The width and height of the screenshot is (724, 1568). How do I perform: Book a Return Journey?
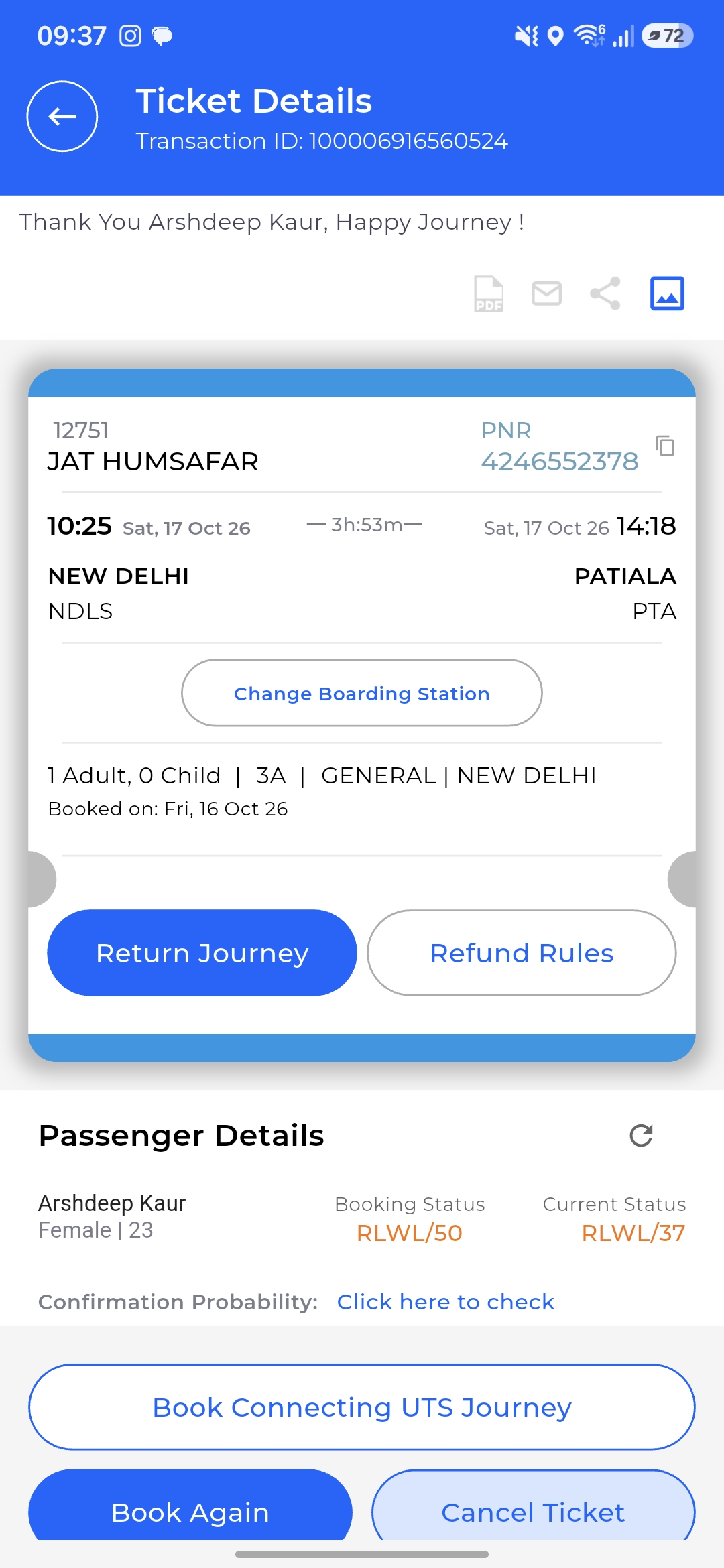coord(202,953)
